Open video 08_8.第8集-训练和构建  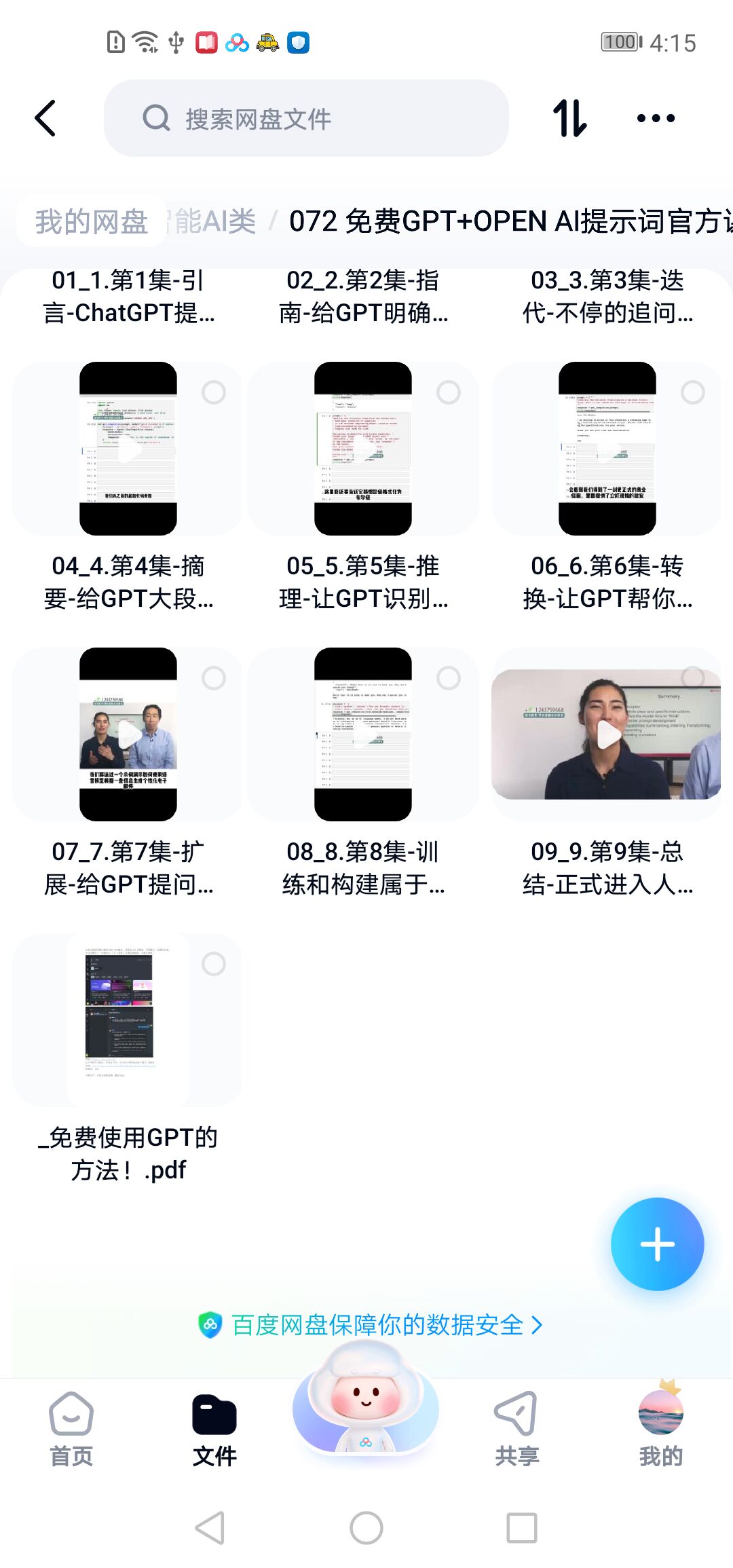tap(363, 734)
